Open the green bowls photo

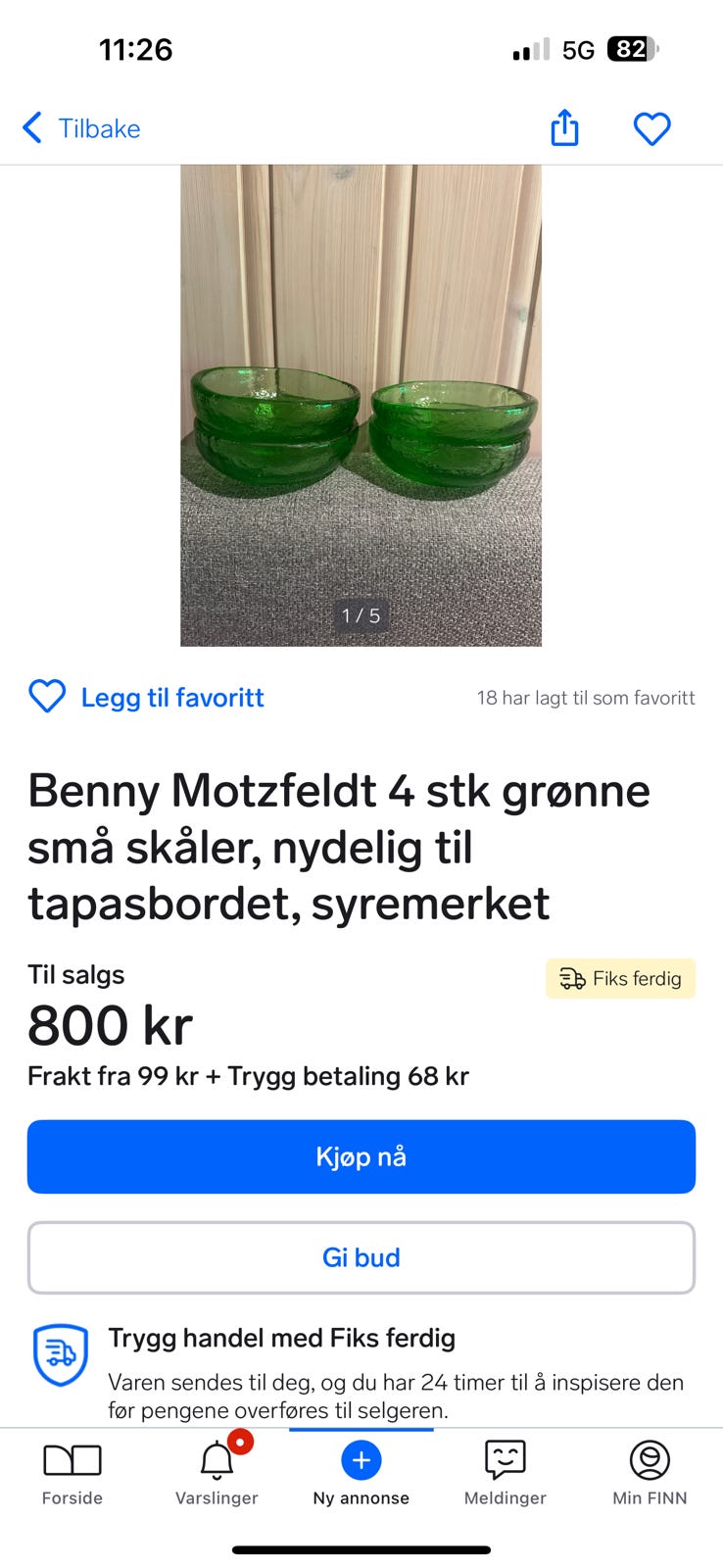361,405
